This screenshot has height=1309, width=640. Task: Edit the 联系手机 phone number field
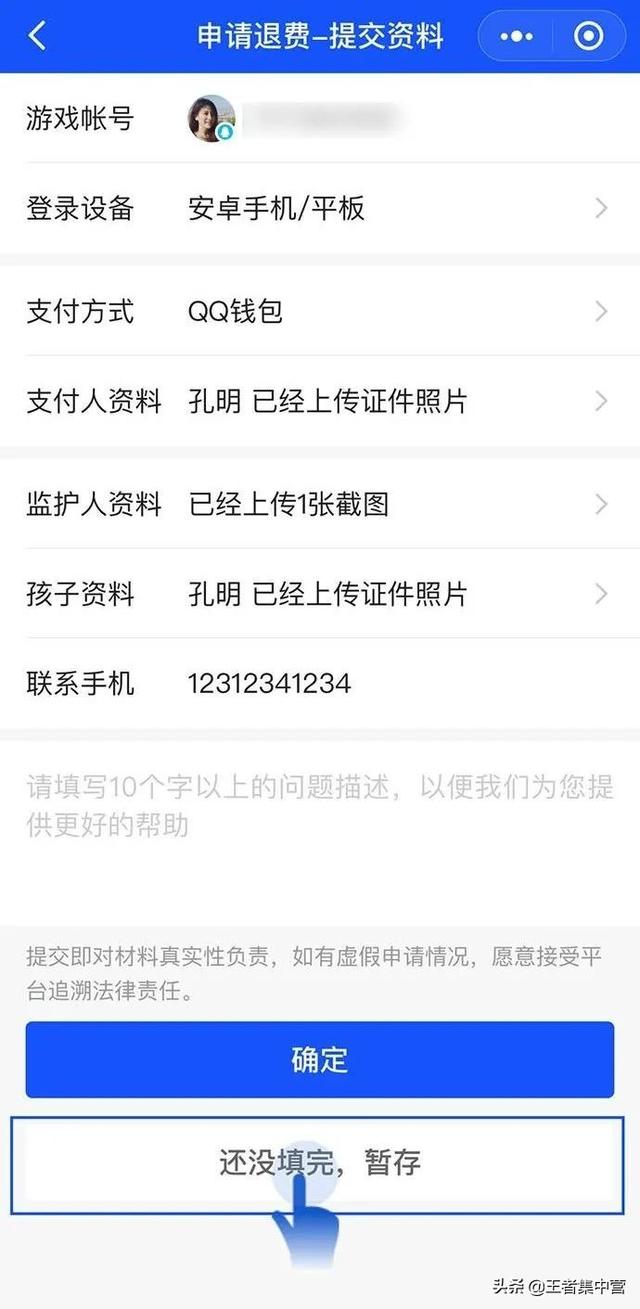[x=320, y=684]
